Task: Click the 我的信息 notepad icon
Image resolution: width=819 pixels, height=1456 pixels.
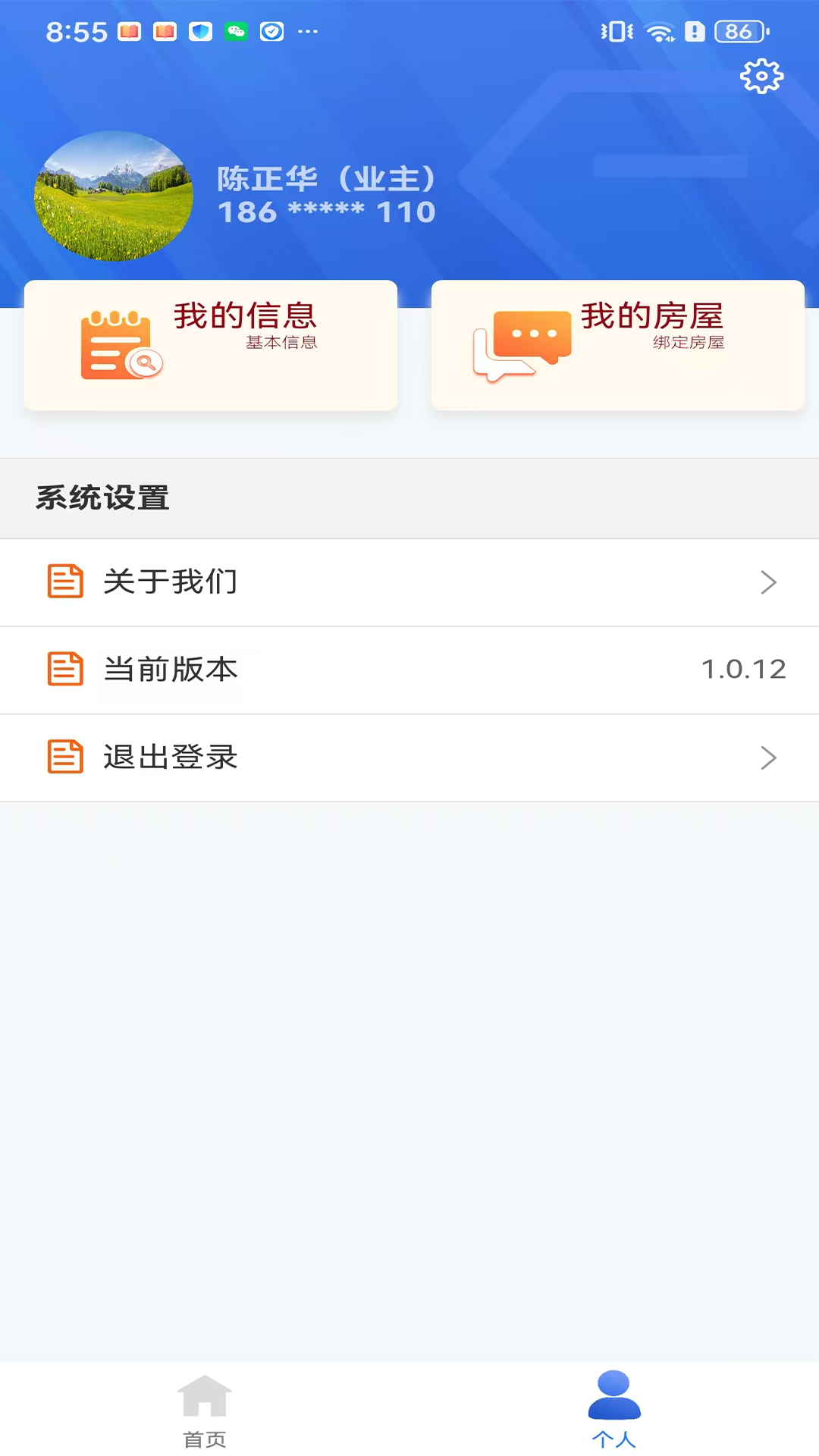Action: point(121,345)
